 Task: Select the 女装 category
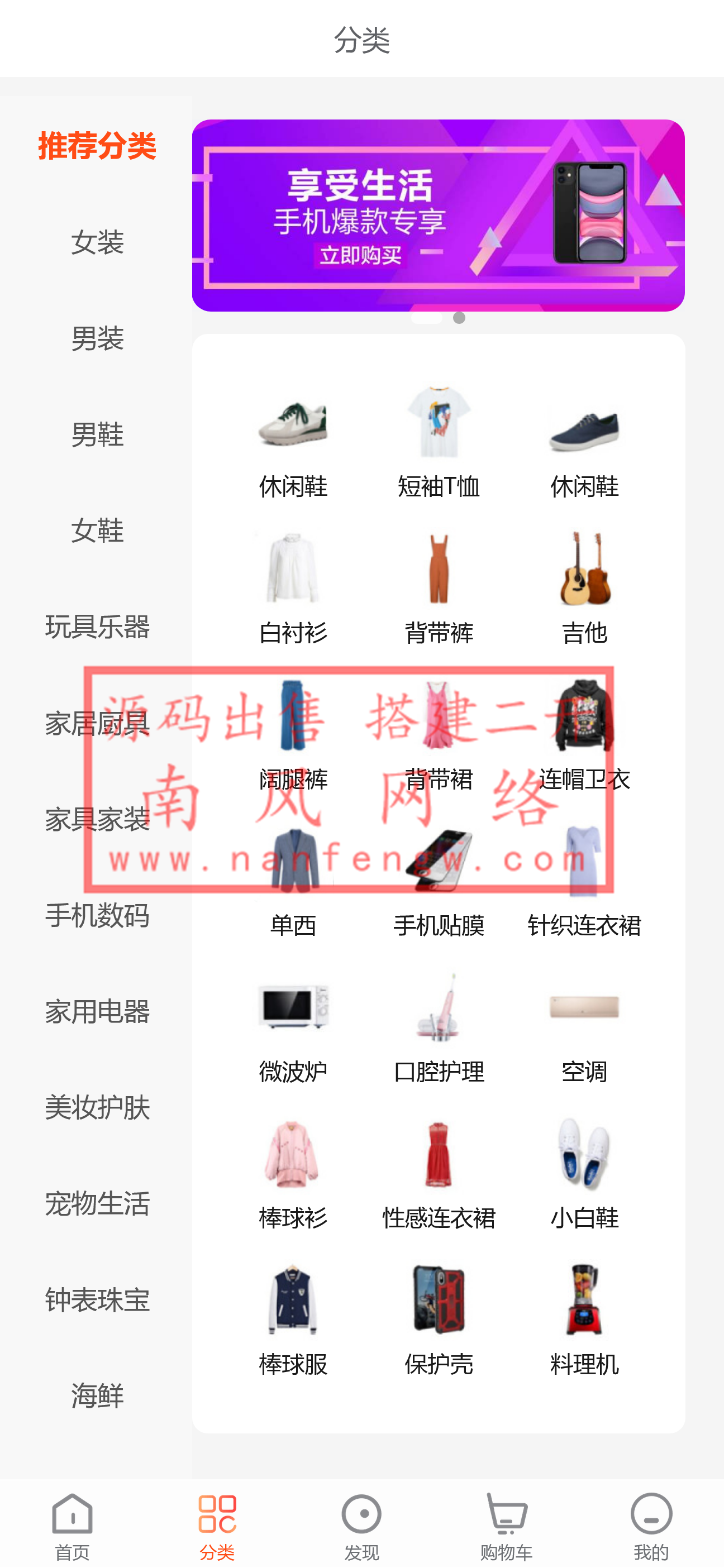[x=97, y=242]
